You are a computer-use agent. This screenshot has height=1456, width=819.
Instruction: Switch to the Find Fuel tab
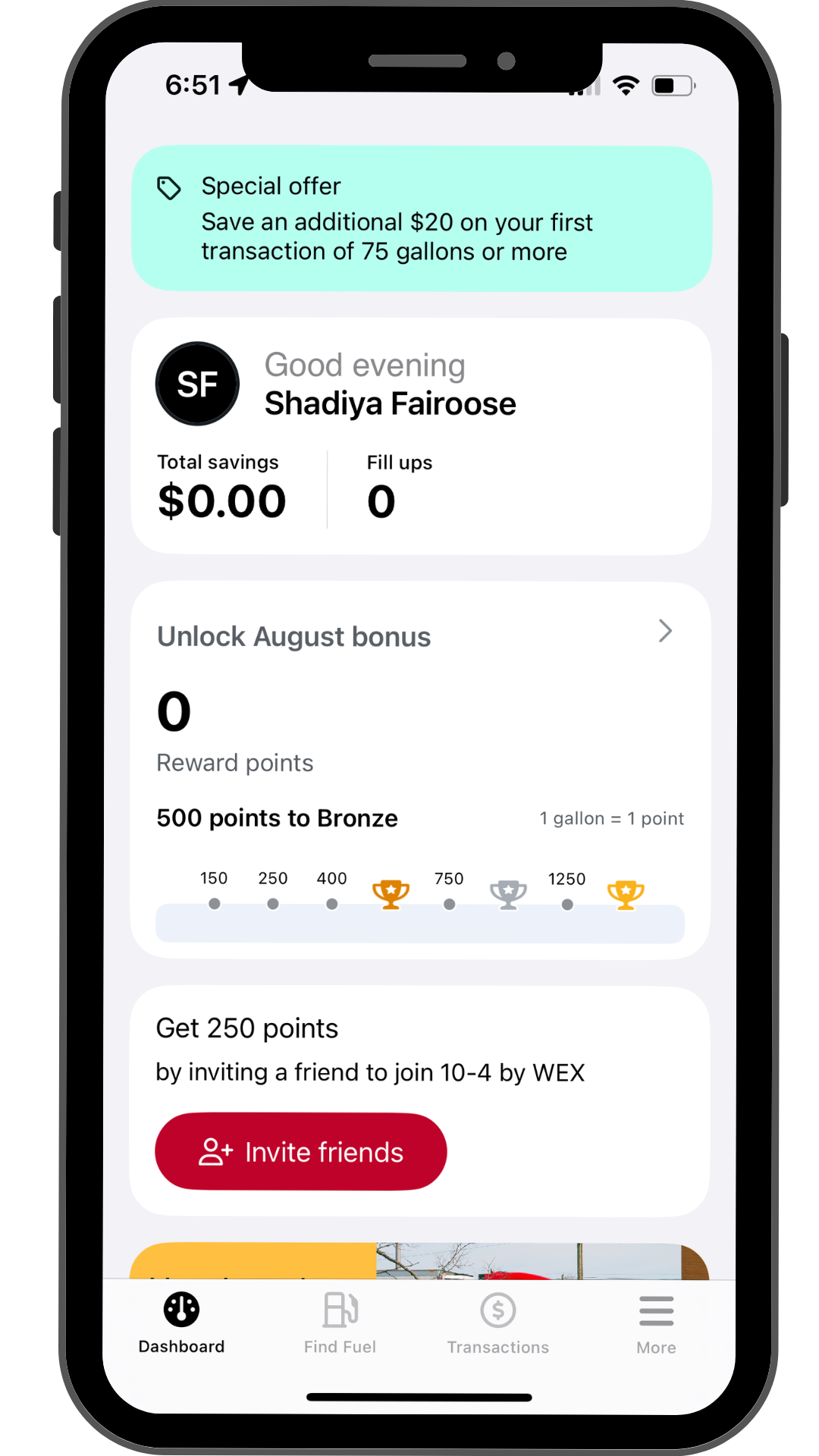(x=340, y=1324)
